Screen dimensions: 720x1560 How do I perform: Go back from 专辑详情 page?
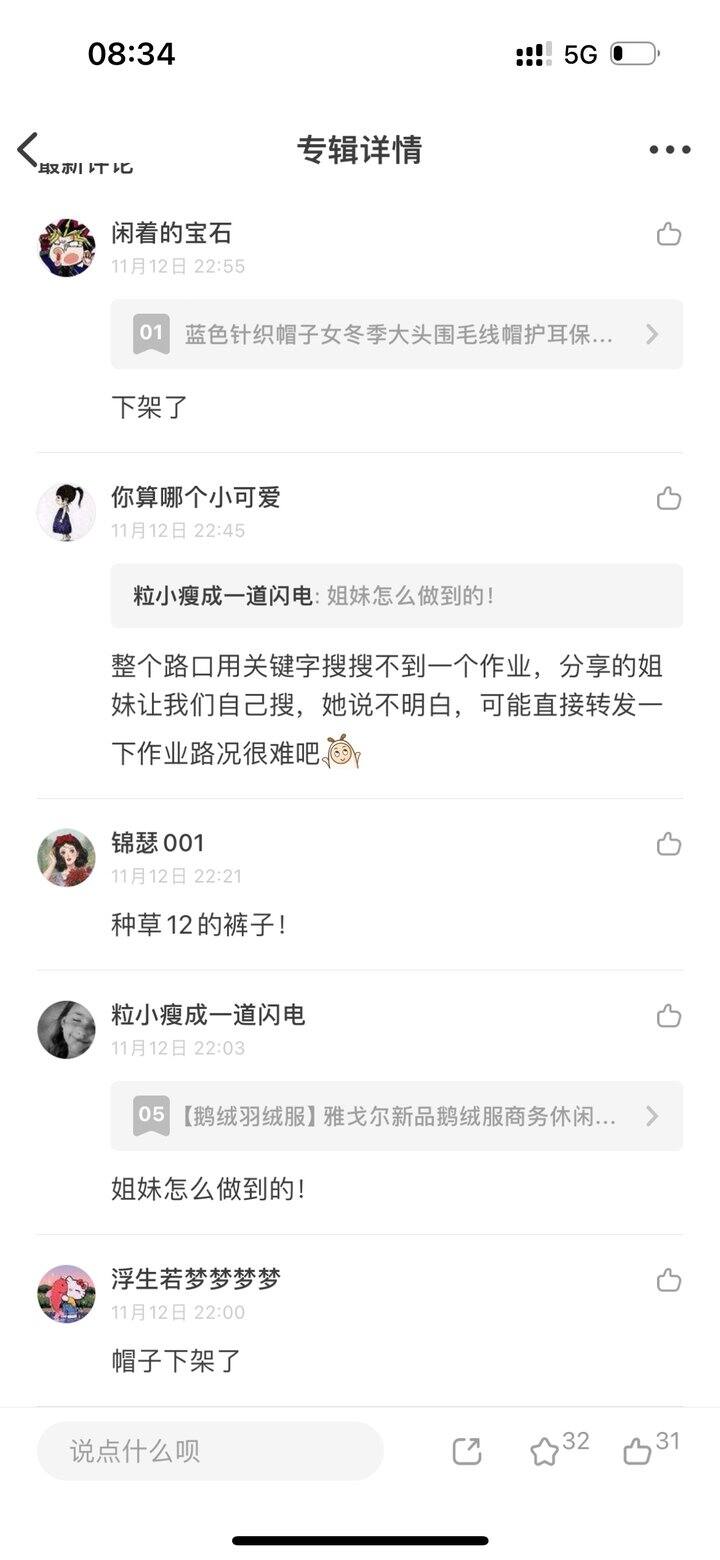[28, 150]
